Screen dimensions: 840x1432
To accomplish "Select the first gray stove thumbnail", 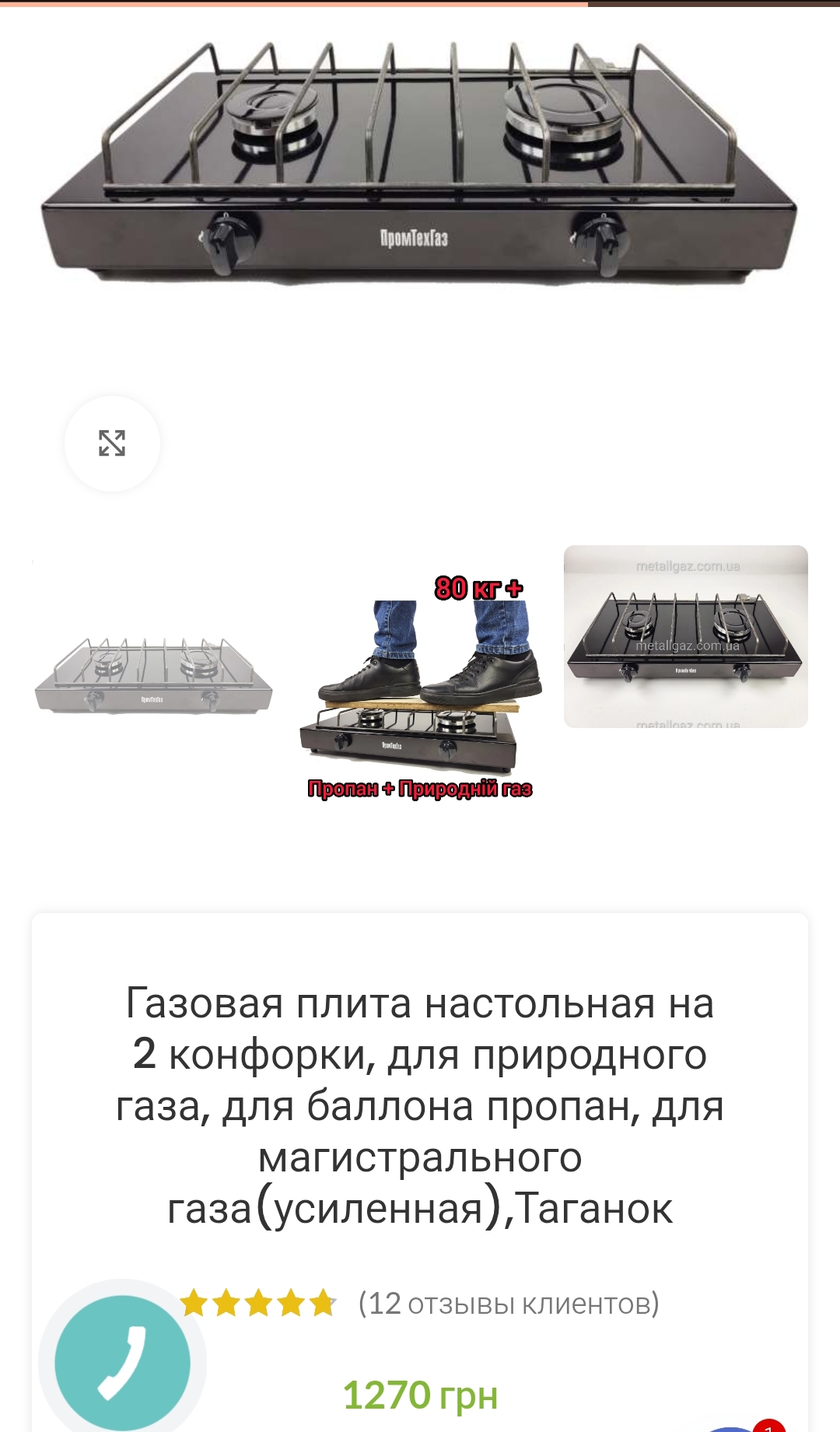I will click(153, 677).
